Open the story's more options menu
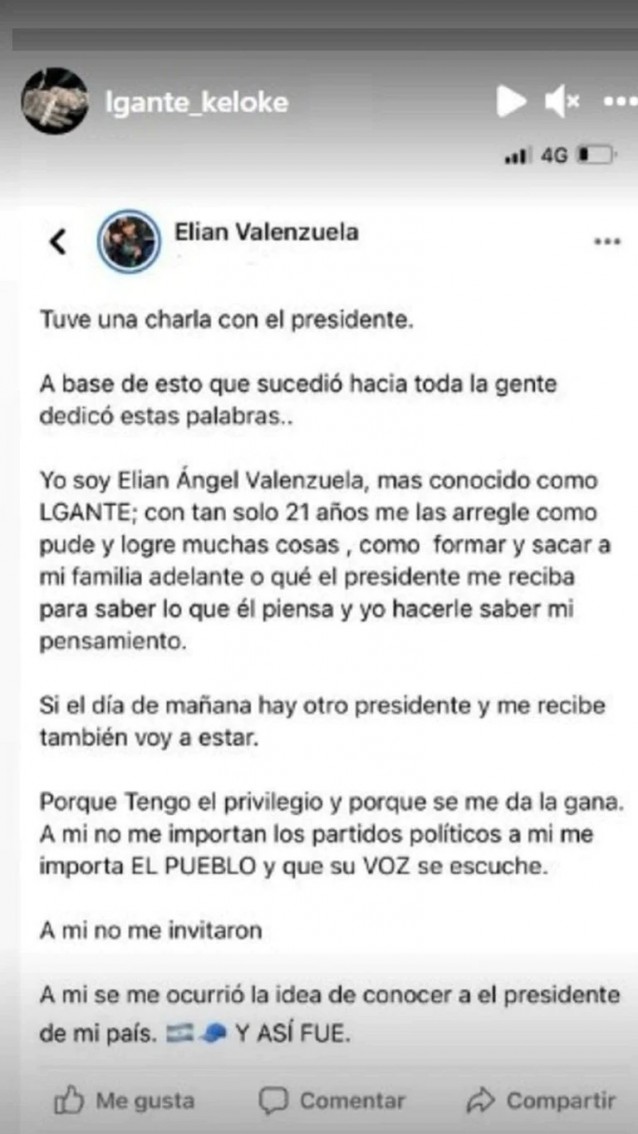 619,101
